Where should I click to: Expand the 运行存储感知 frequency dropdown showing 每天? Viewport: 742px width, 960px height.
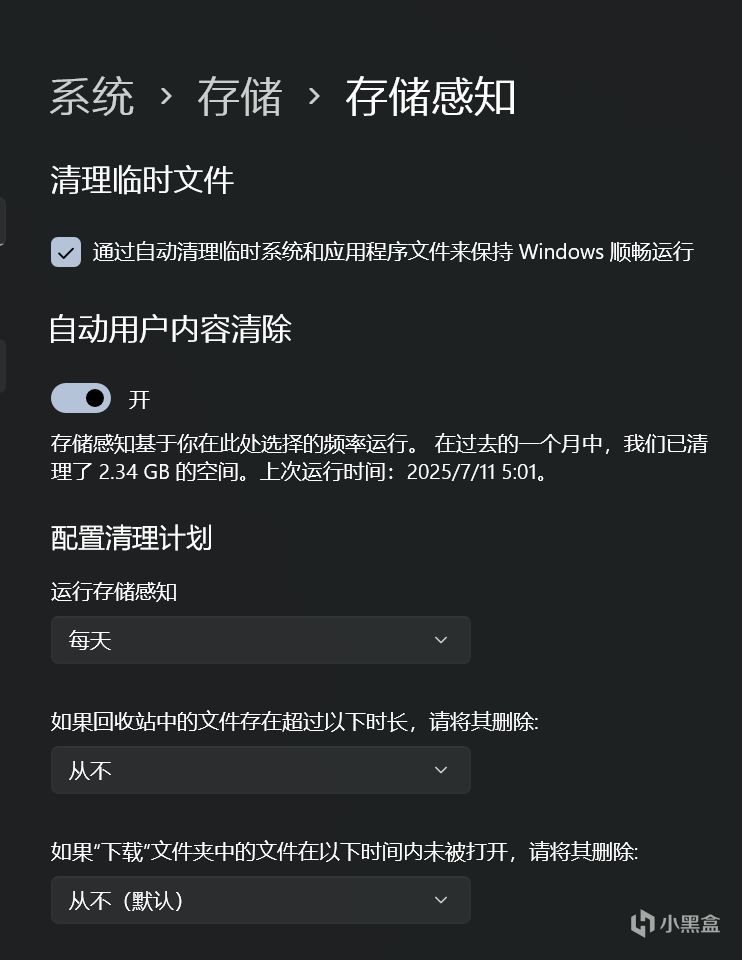pos(261,640)
